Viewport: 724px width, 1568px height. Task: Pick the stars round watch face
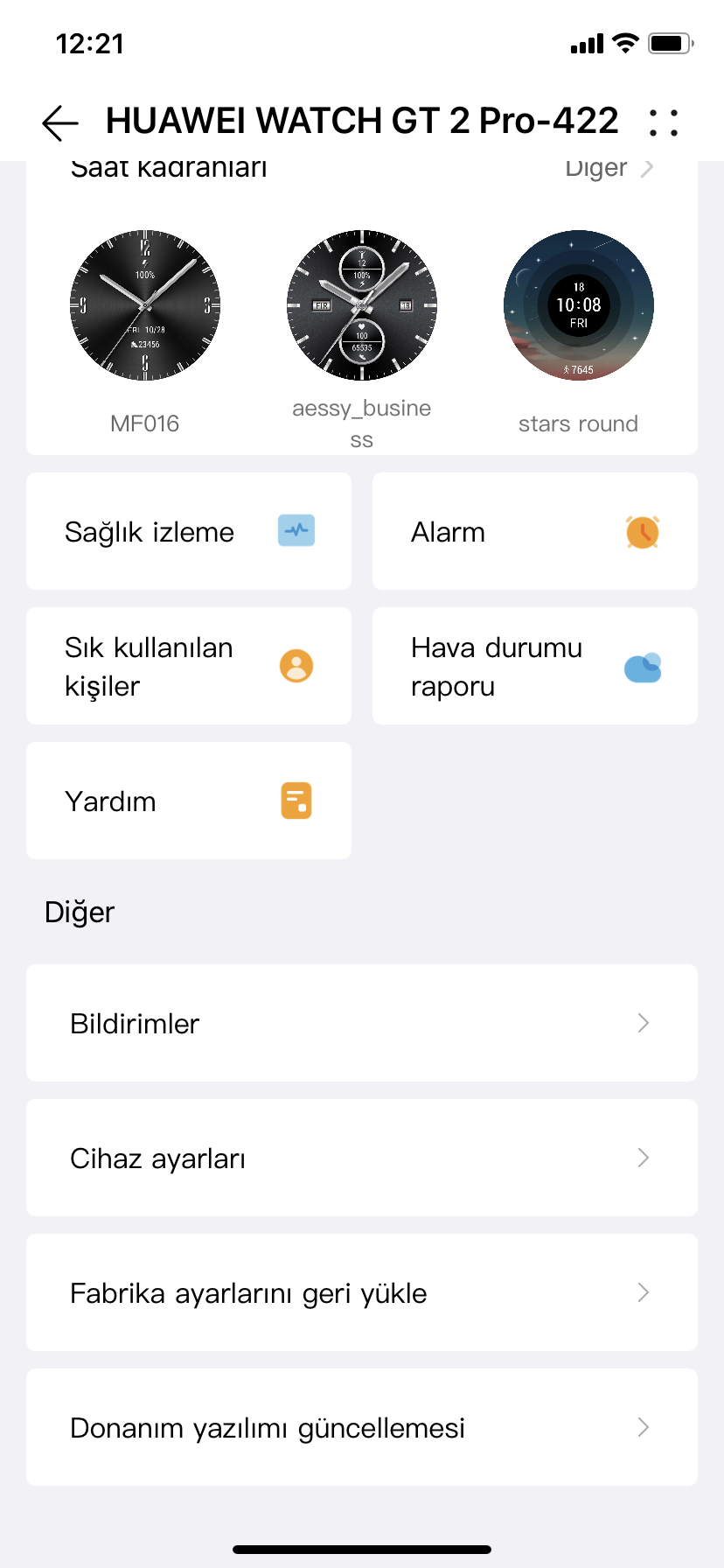point(579,305)
